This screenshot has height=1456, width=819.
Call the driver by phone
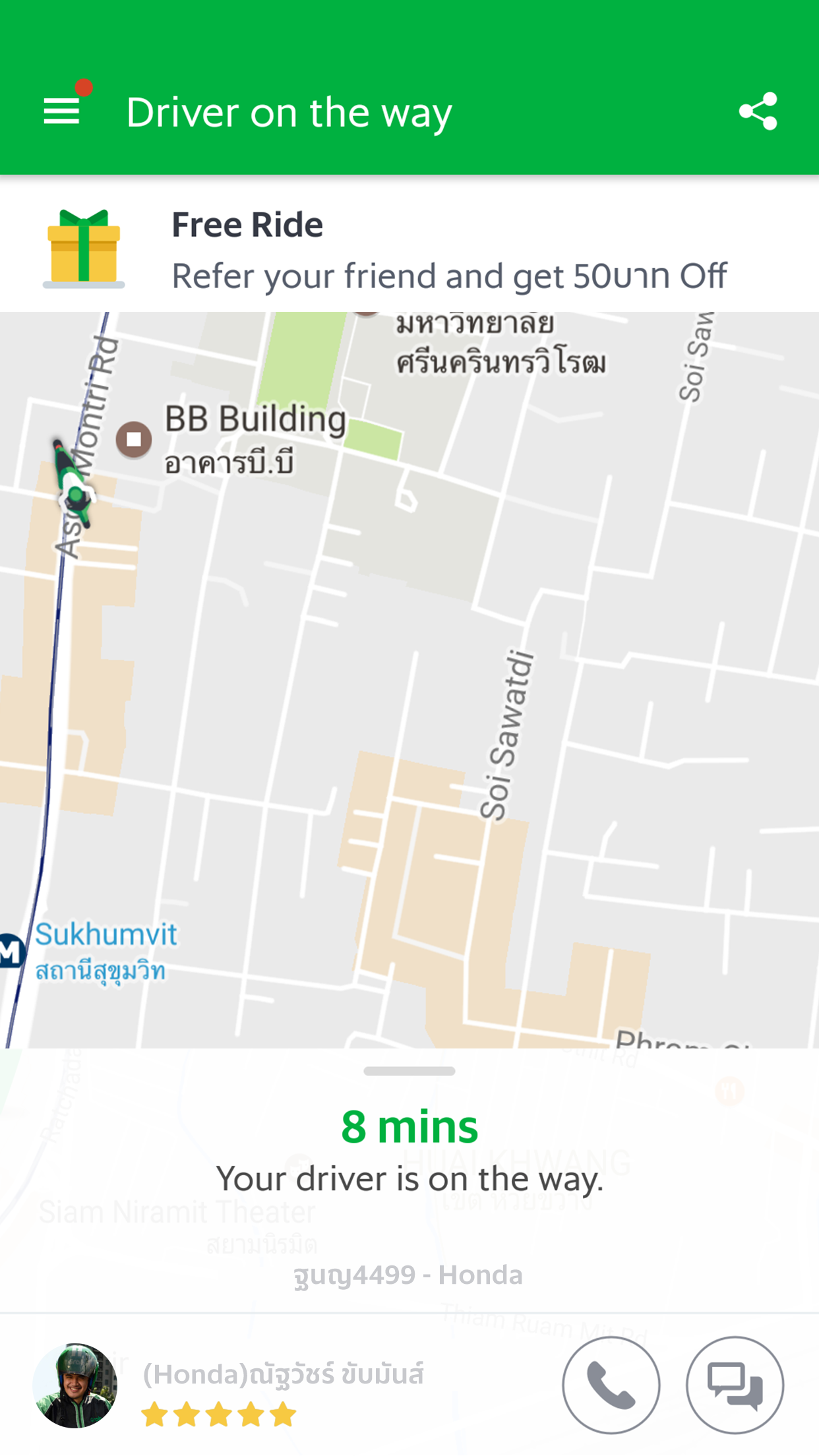(x=611, y=1385)
